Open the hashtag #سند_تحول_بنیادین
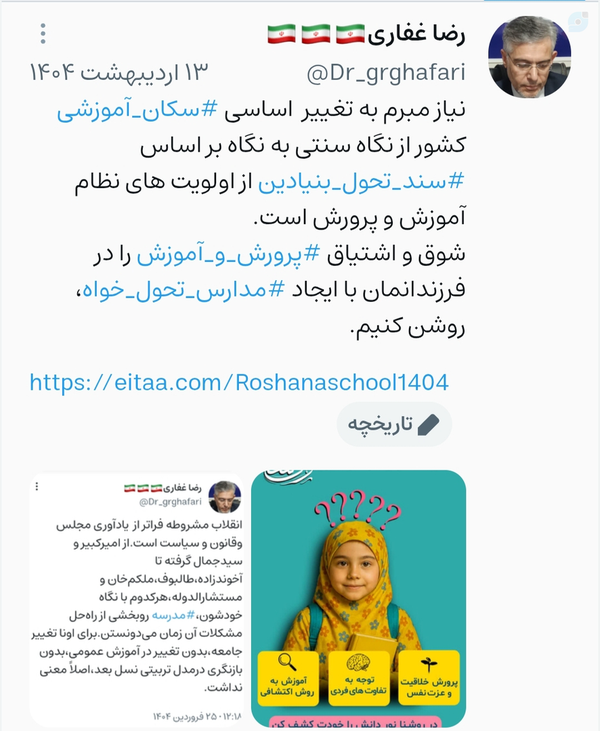600x731 pixels. (361, 182)
